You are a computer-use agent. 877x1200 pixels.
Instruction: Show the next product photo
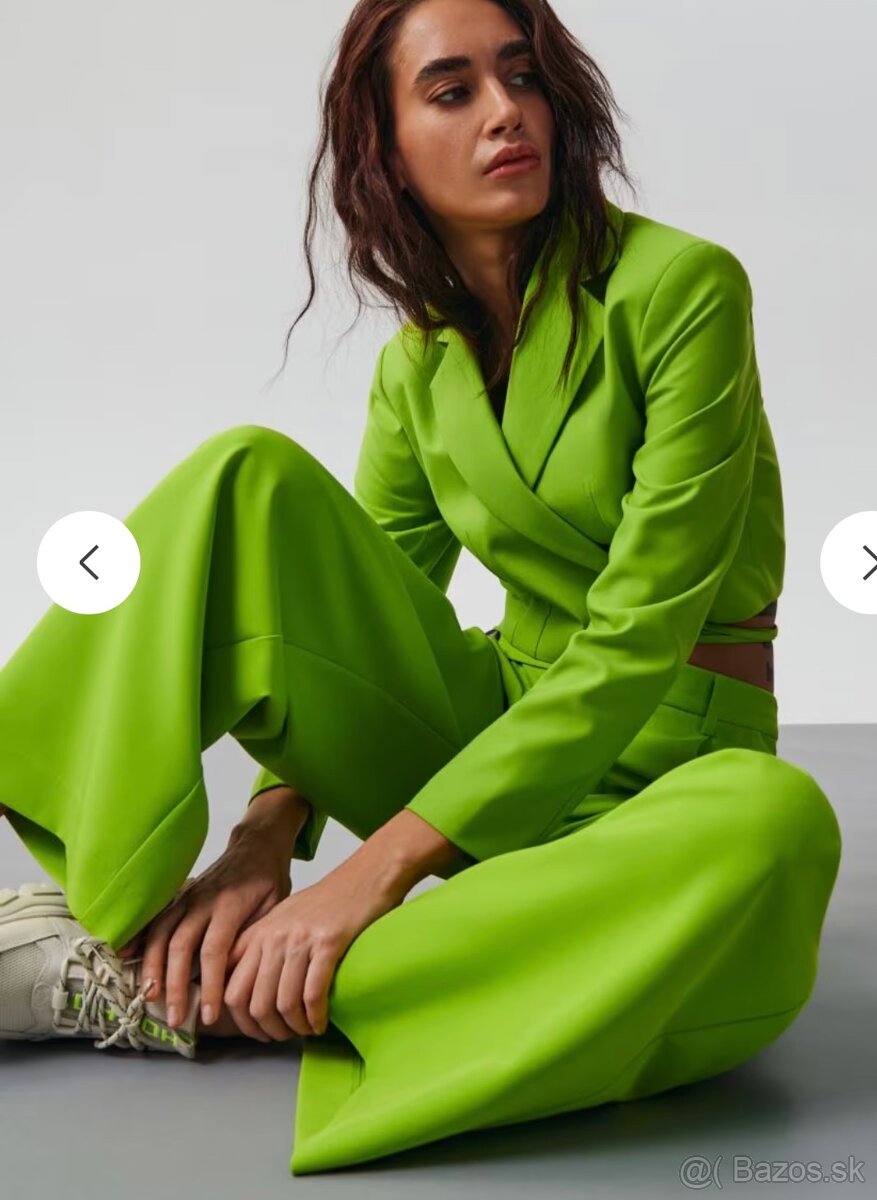pos(856,563)
